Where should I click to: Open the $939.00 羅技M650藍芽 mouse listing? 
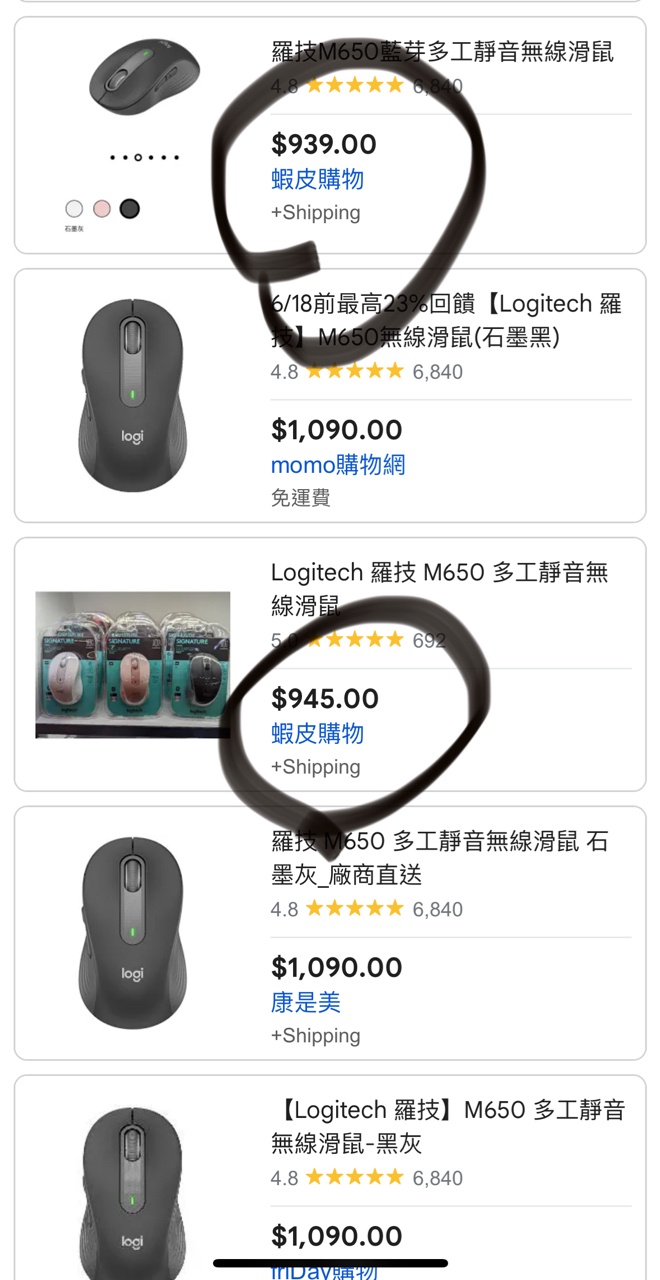coord(442,52)
